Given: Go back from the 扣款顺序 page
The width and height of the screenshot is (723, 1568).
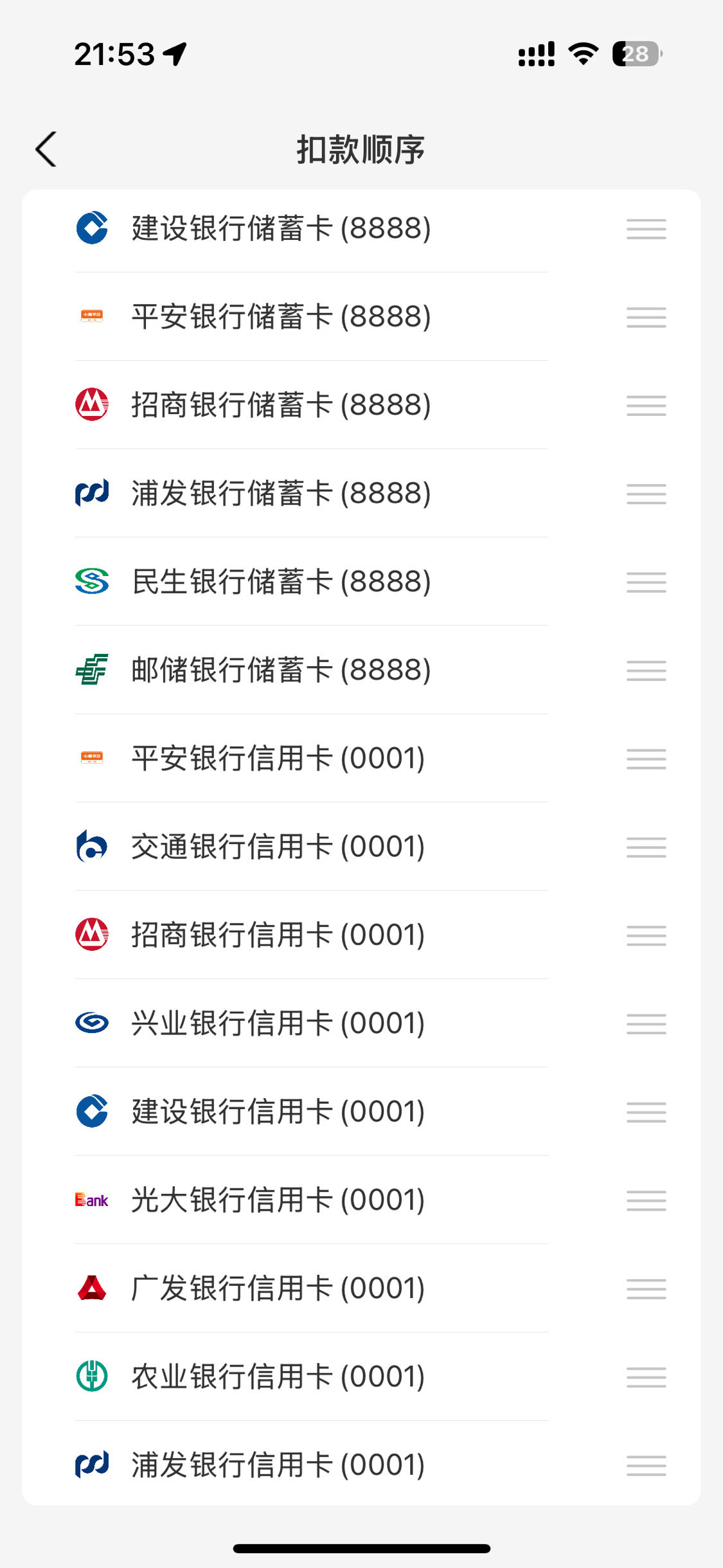Looking at the screenshot, I should [46, 149].
